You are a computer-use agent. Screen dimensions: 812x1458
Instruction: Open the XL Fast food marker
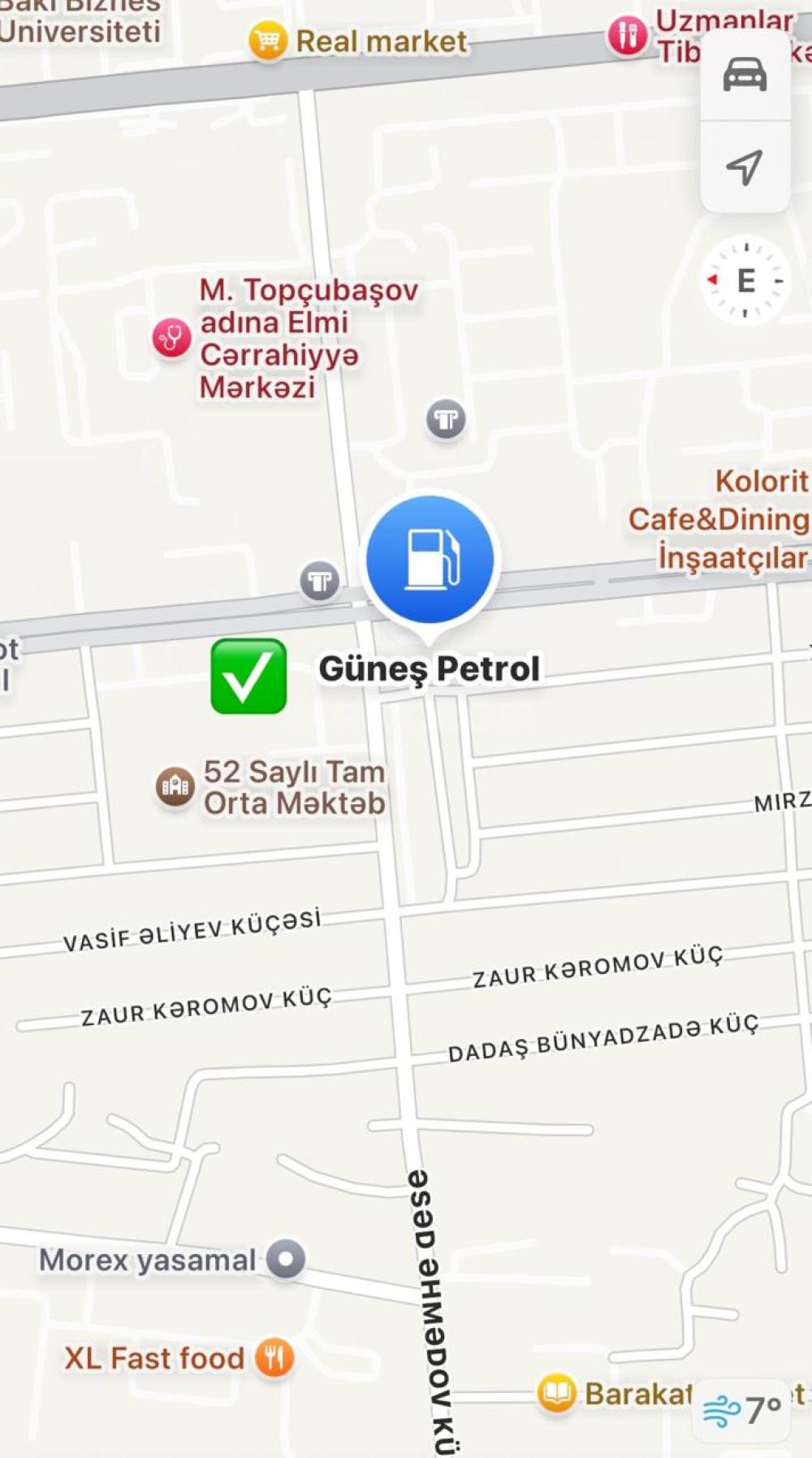(x=274, y=1357)
